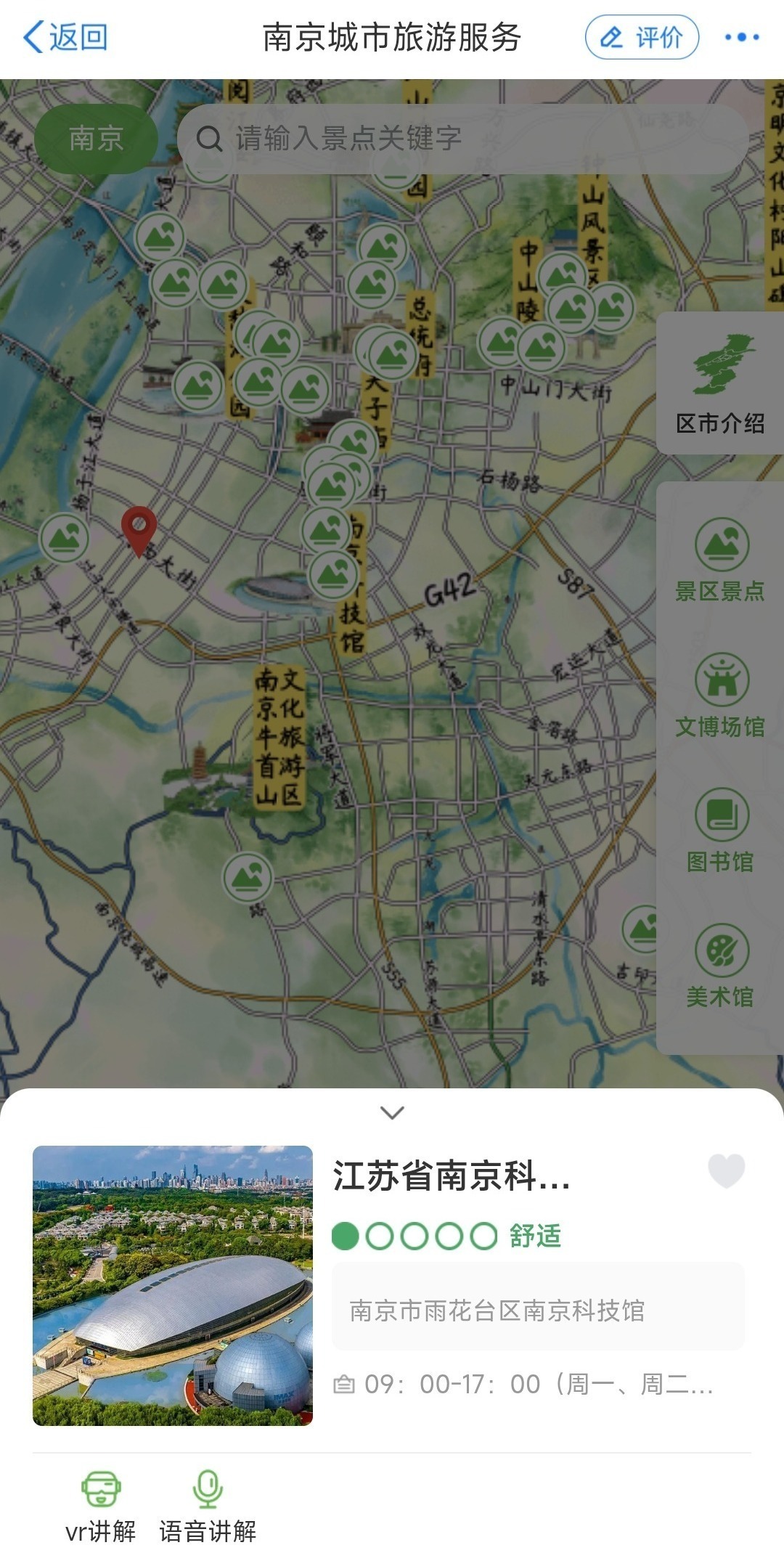Open 区市介绍 district introduction
This screenshot has height=1561, width=784.
719,385
